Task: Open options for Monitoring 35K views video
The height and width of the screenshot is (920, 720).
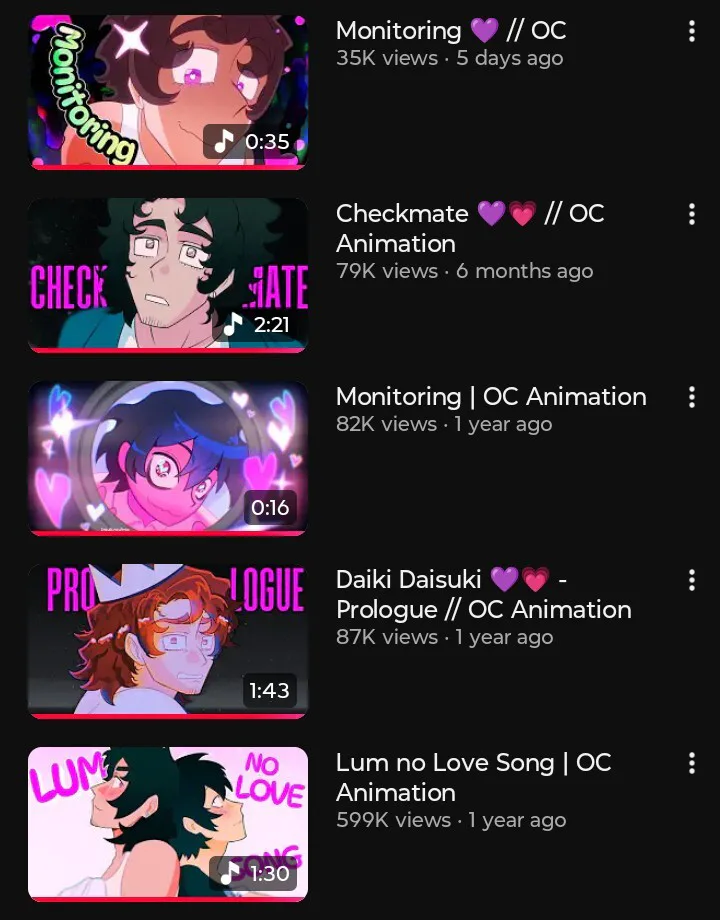Action: 691,31
